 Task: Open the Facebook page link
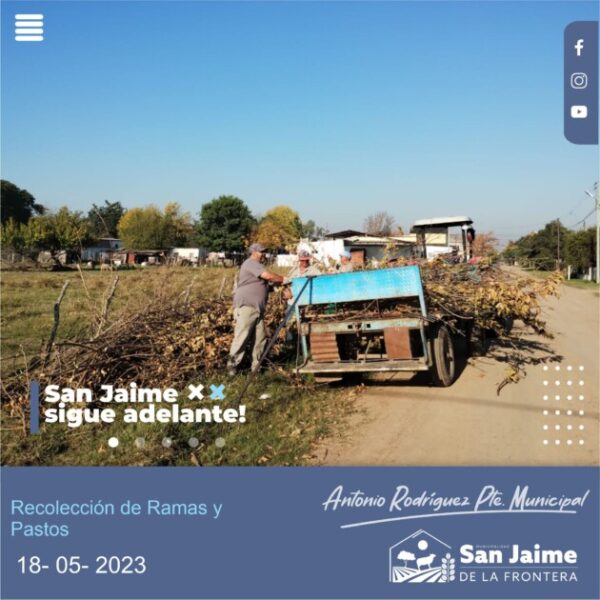tap(579, 48)
